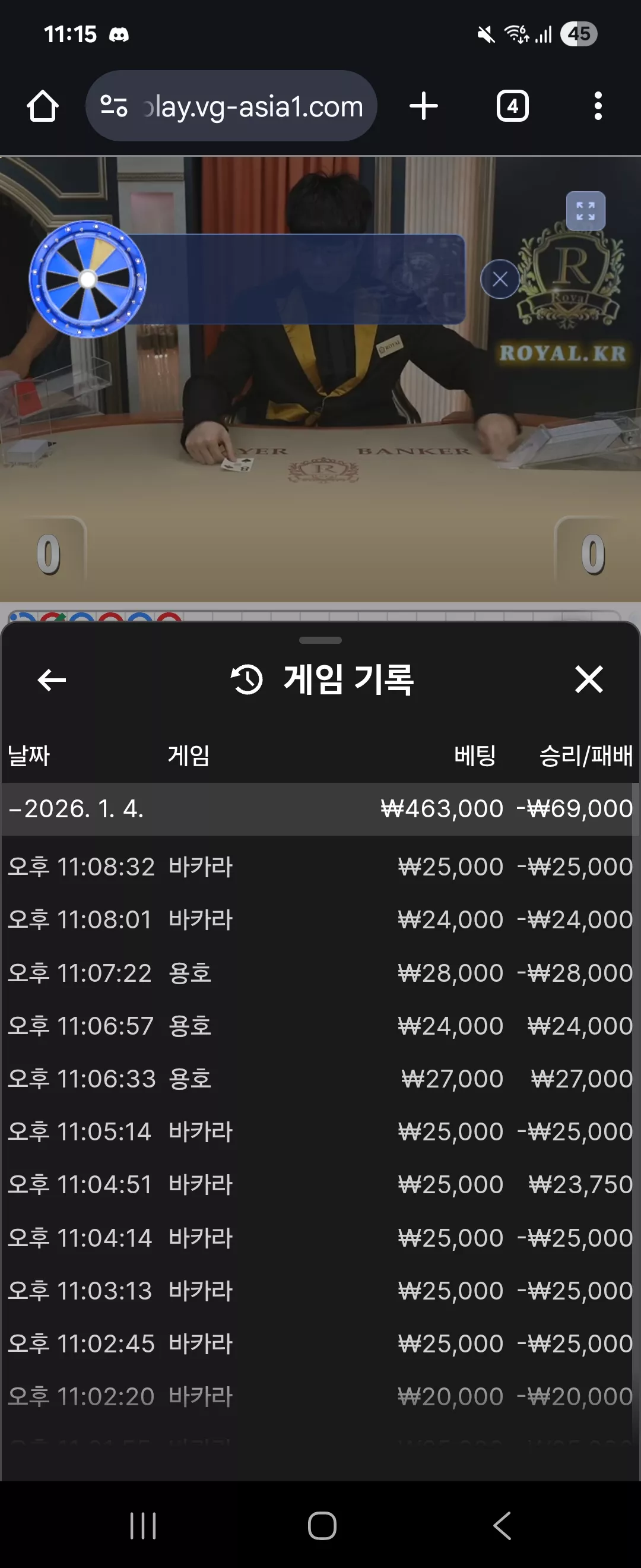Open the 11:06:33 record with ₩27,000 bet
Image resolution: width=641 pixels, height=1568 pixels.
tap(320, 1079)
